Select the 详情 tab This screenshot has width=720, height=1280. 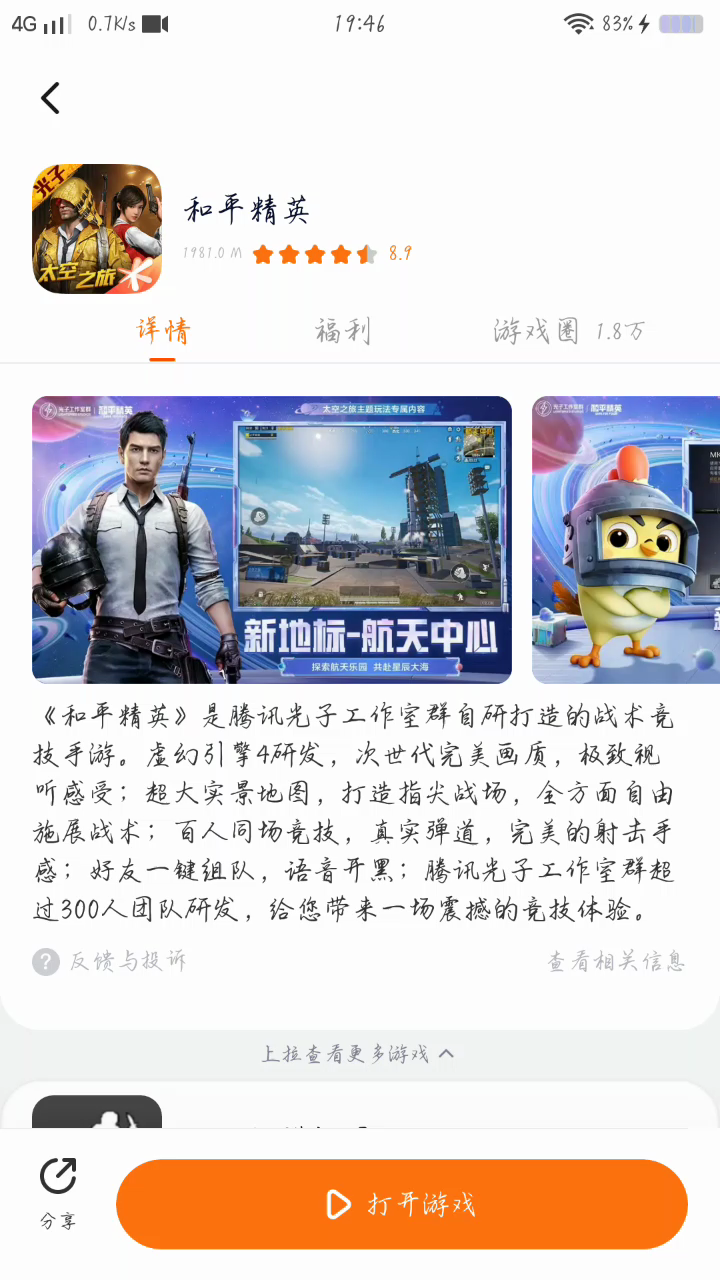(162, 331)
